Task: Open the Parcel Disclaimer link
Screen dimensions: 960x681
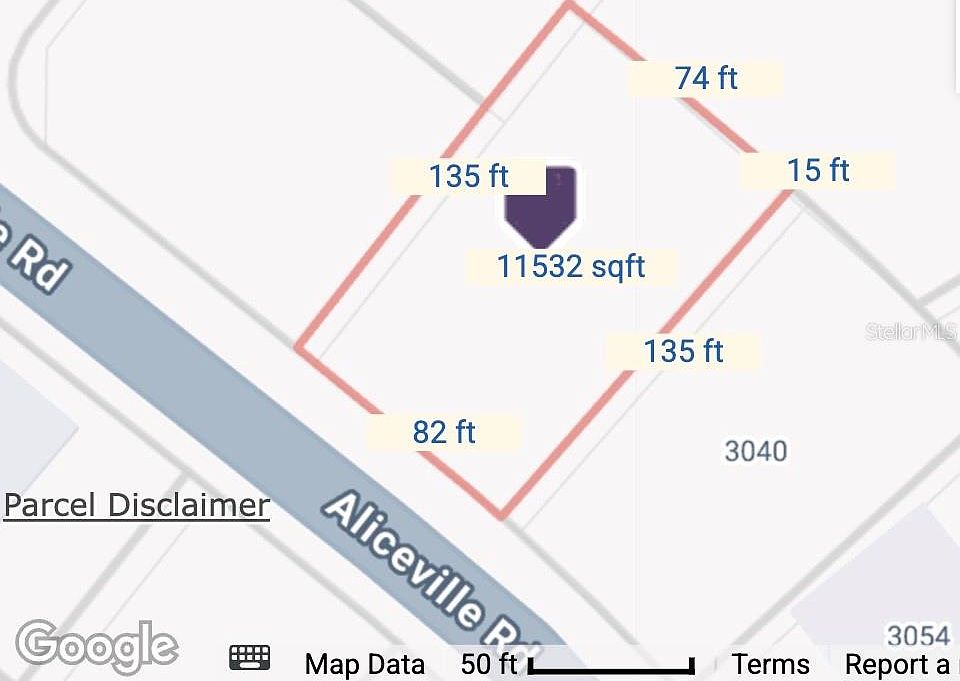Action: [x=136, y=505]
